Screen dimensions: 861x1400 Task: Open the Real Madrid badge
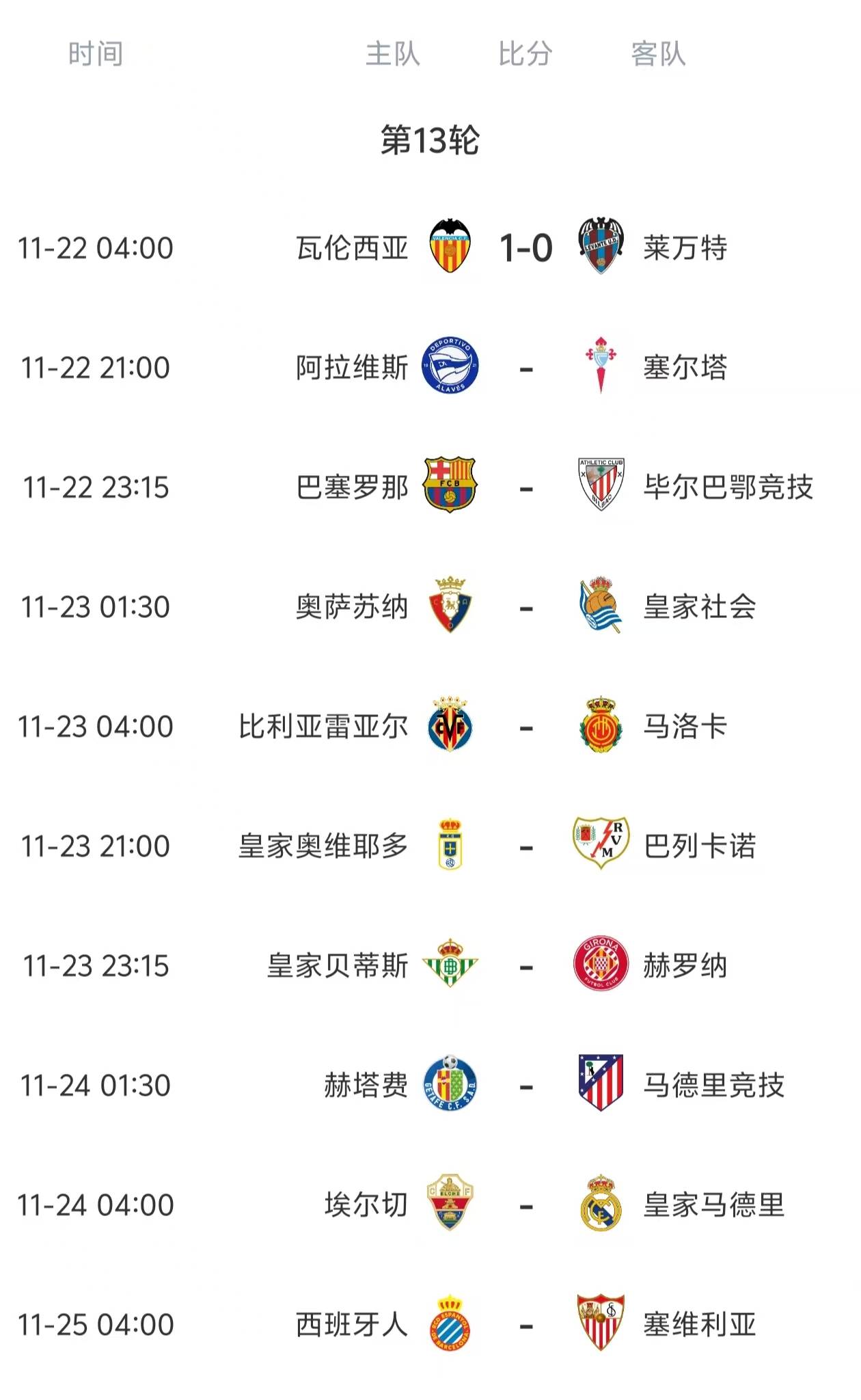pyautogui.click(x=599, y=1204)
